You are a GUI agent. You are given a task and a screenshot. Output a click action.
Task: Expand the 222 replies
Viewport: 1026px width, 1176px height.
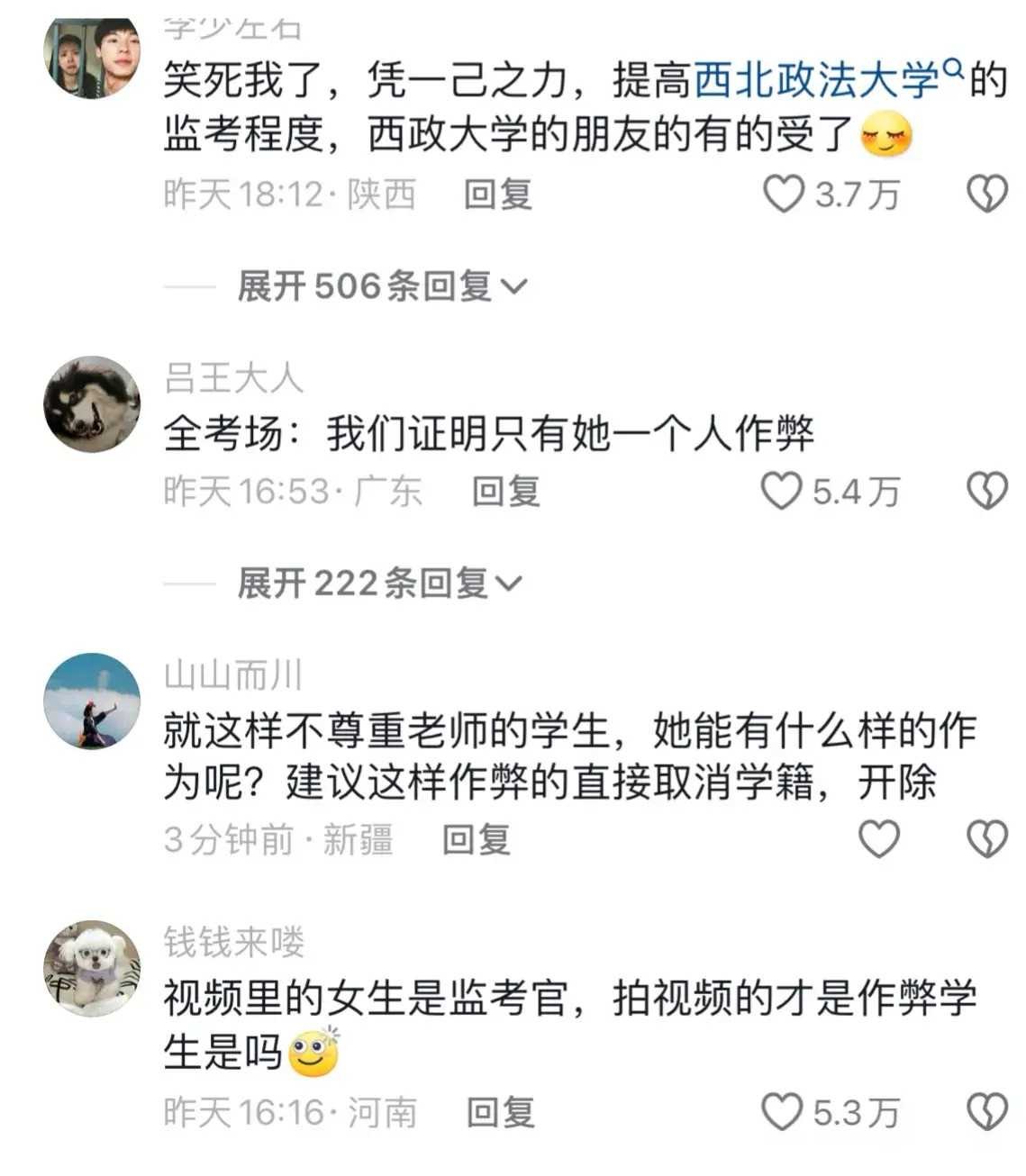[x=379, y=583]
